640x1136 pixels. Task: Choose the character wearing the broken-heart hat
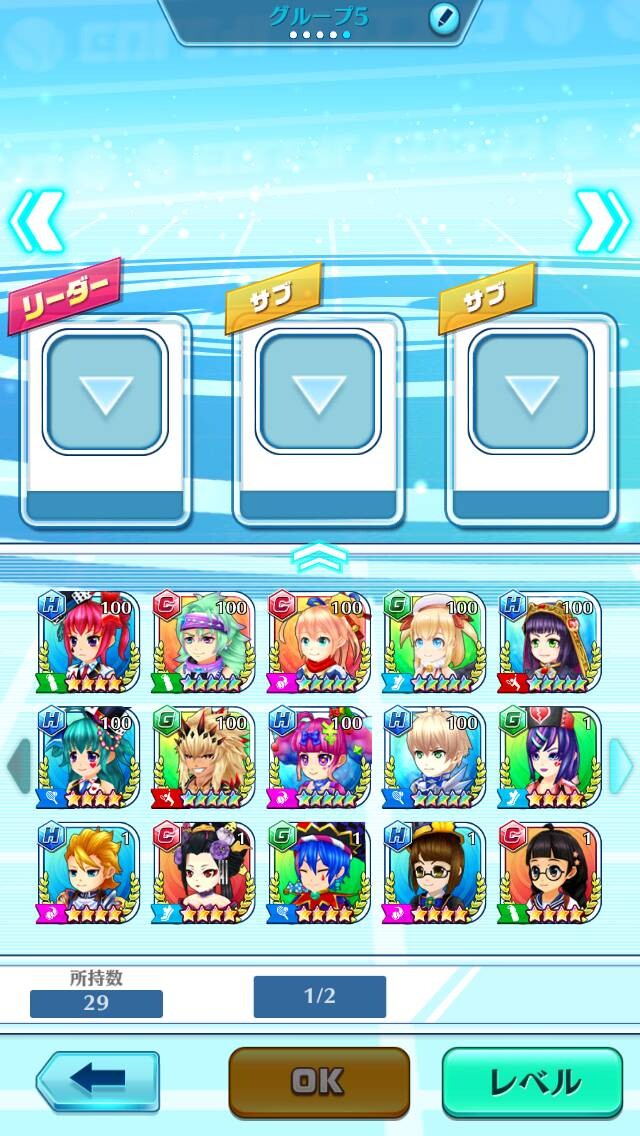[550, 757]
